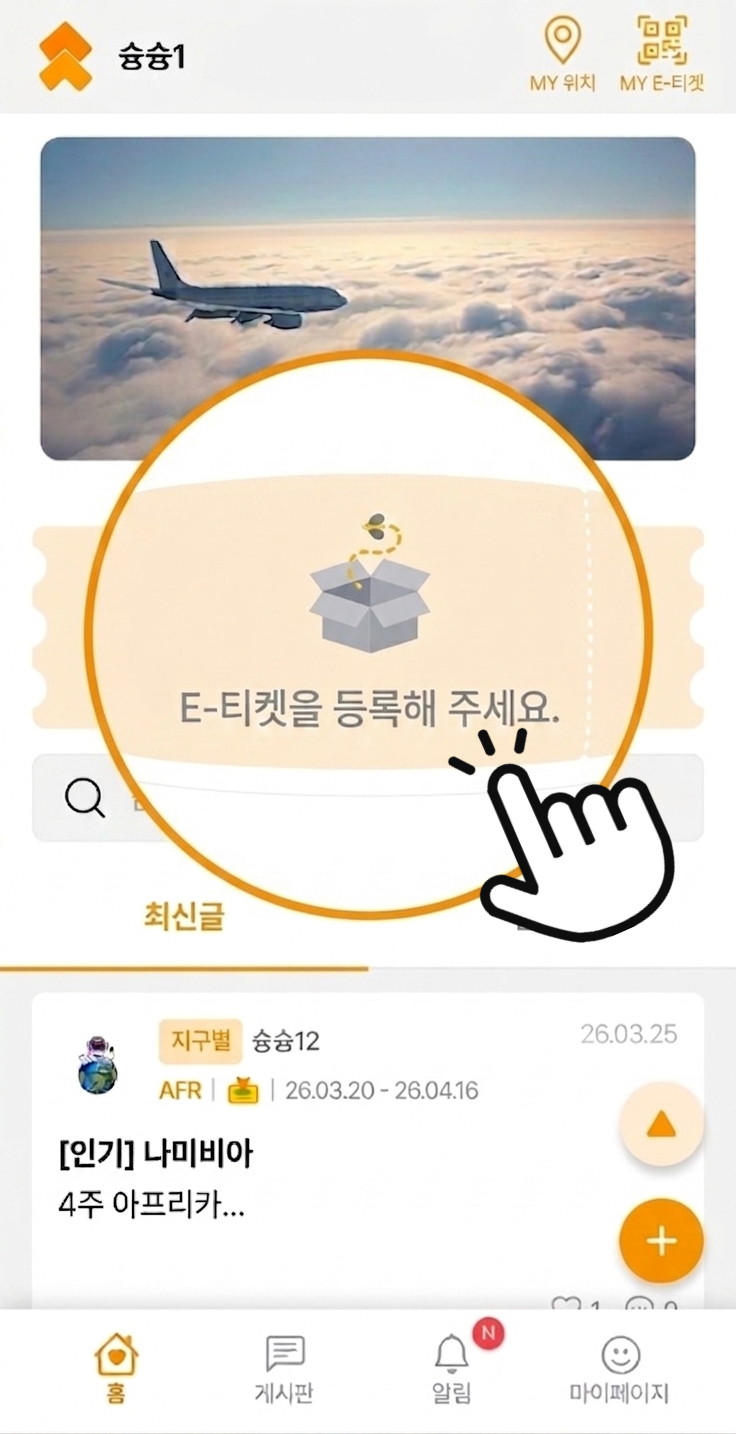Tap the search magnifier icon

pyautogui.click(x=84, y=799)
